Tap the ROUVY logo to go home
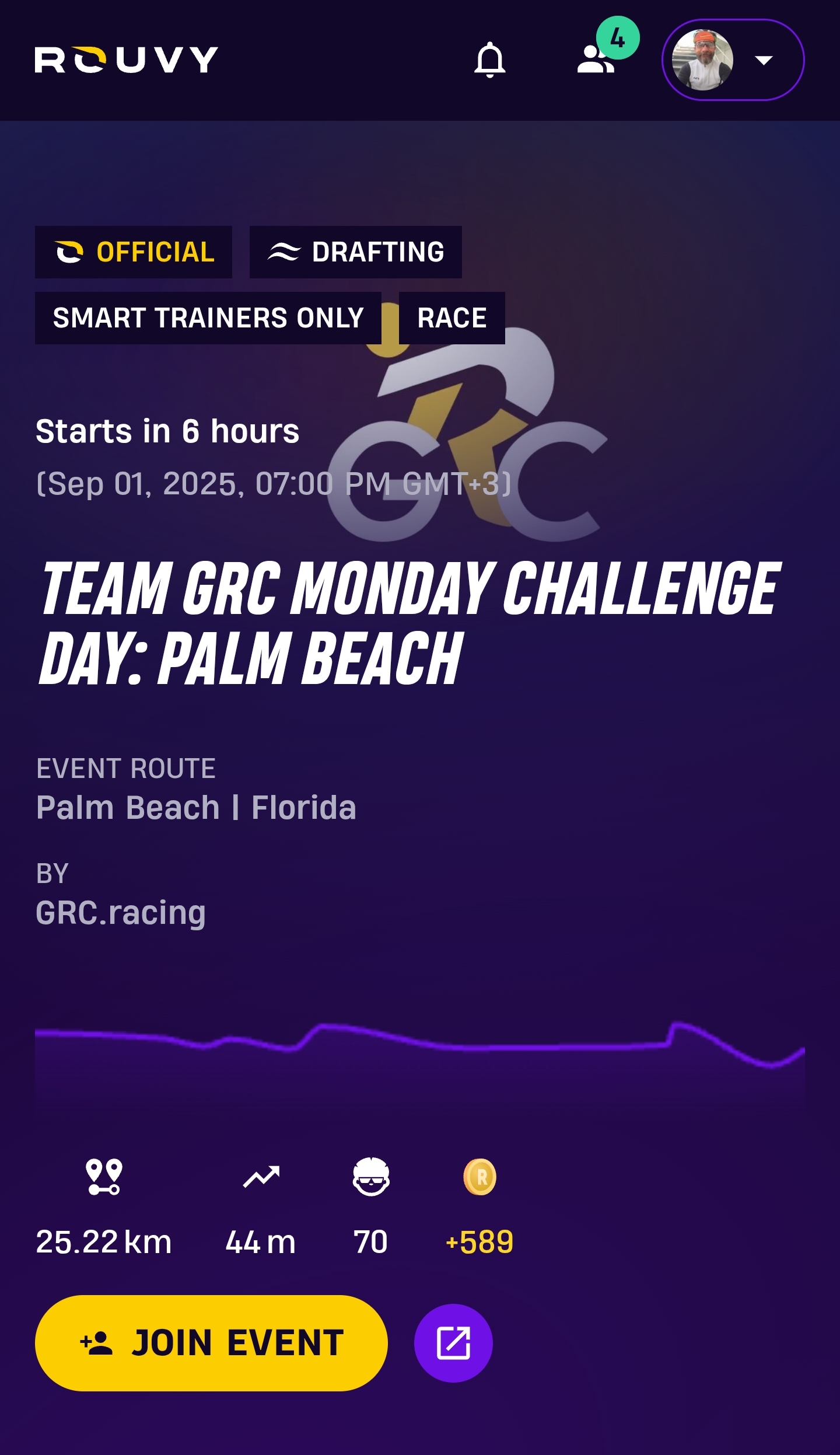840x1455 pixels. tap(126, 60)
